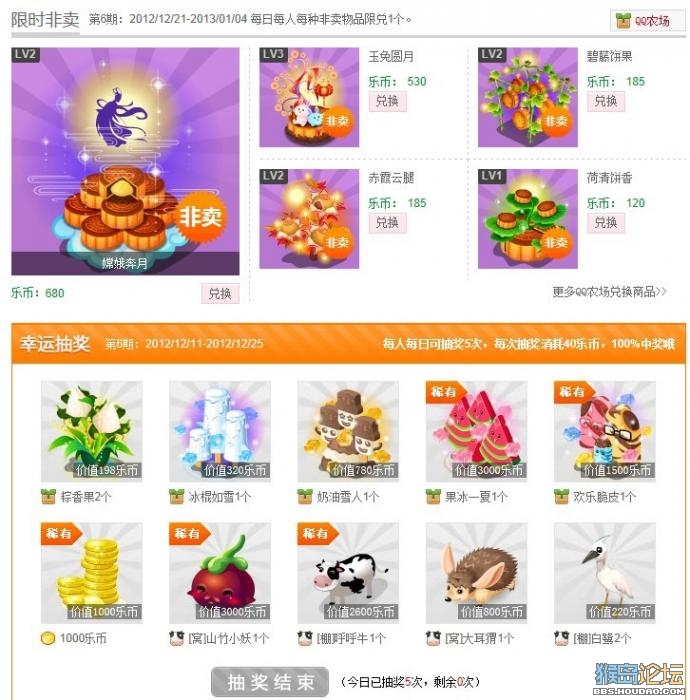
Task: Tap the 抽奖结束 button
Action: tap(271, 682)
